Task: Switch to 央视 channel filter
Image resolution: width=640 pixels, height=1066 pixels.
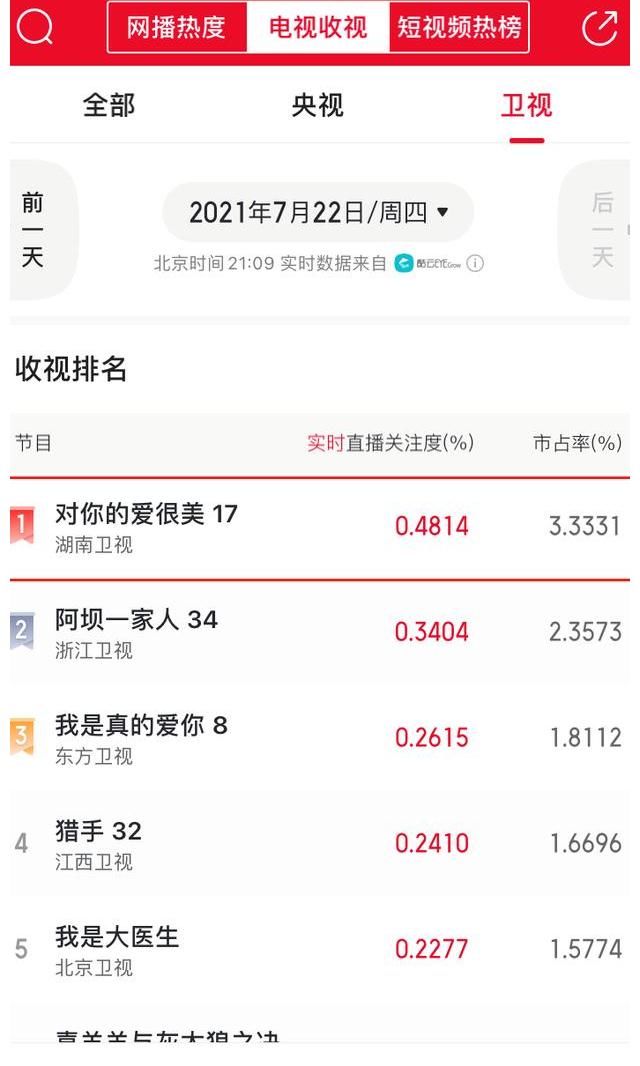Action: 318,105
